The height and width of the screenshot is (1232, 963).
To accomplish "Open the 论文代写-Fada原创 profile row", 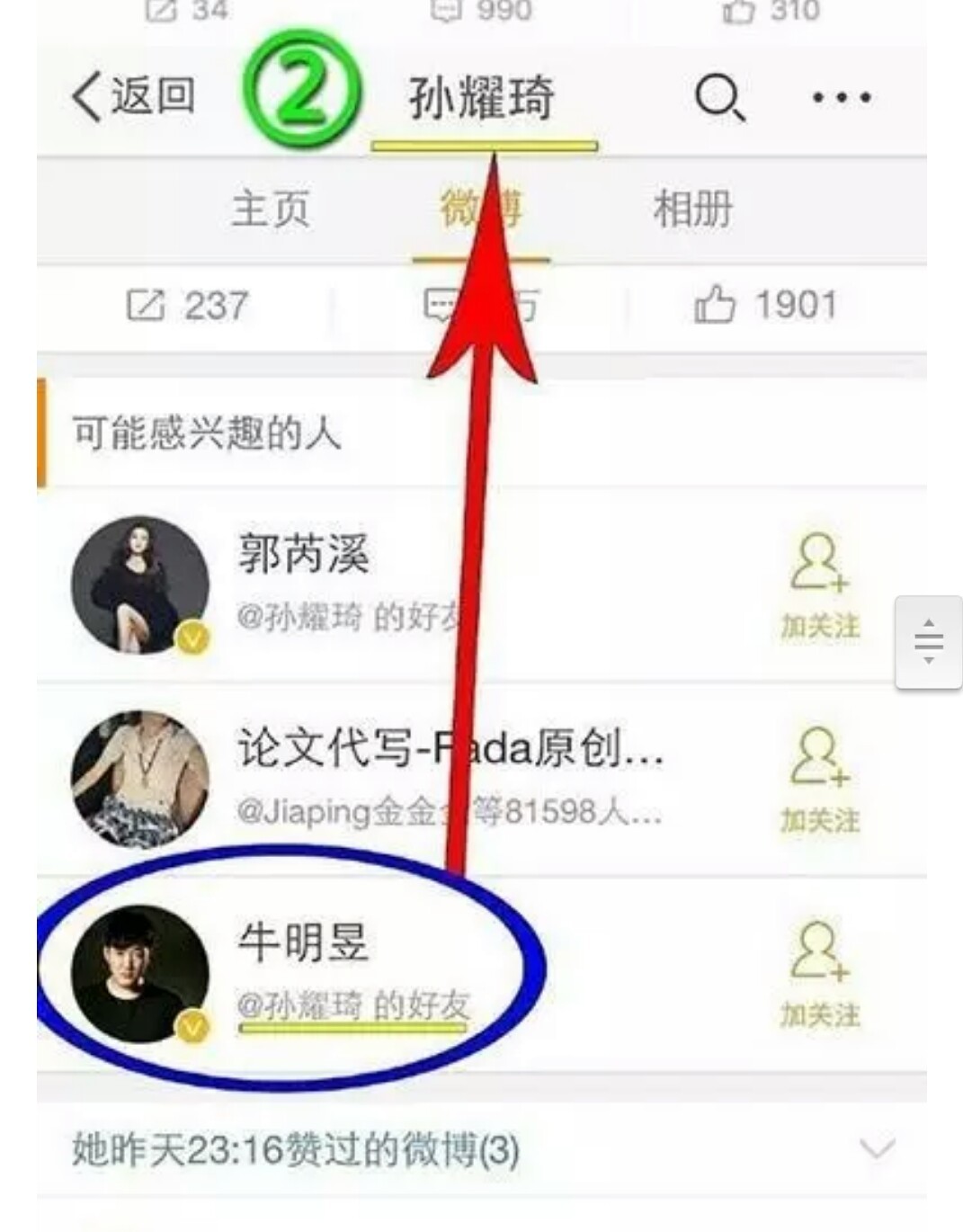I will click(x=405, y=779).
